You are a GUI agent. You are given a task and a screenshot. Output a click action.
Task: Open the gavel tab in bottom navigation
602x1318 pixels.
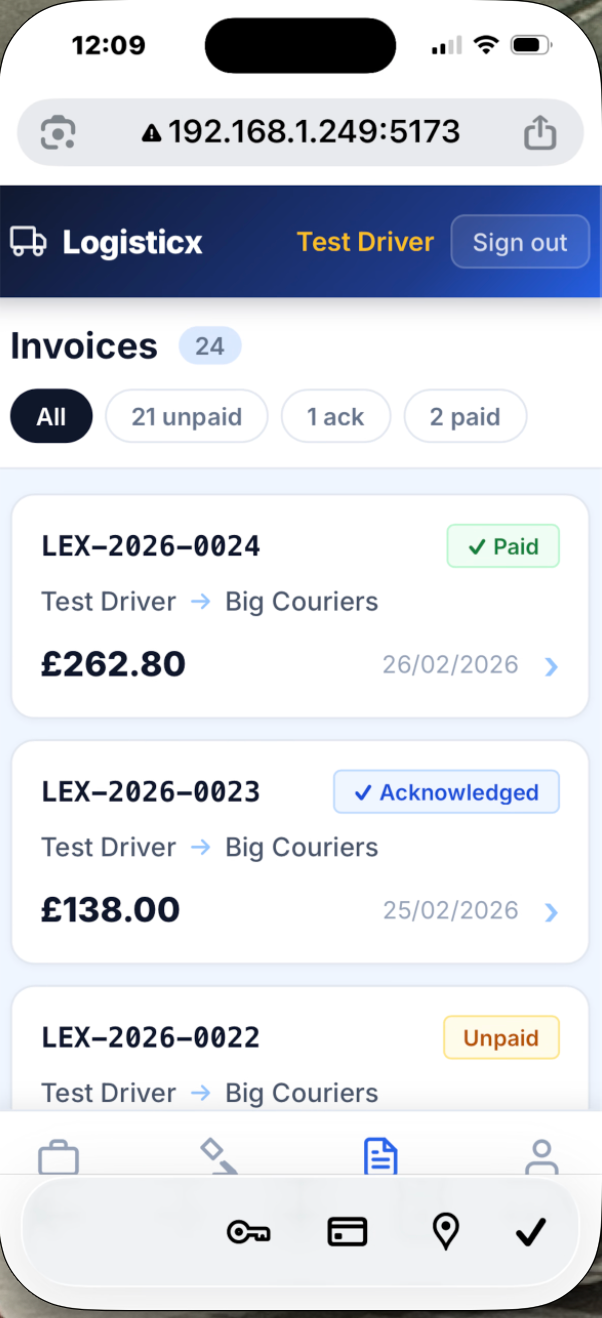click(x=219, y=1157)
